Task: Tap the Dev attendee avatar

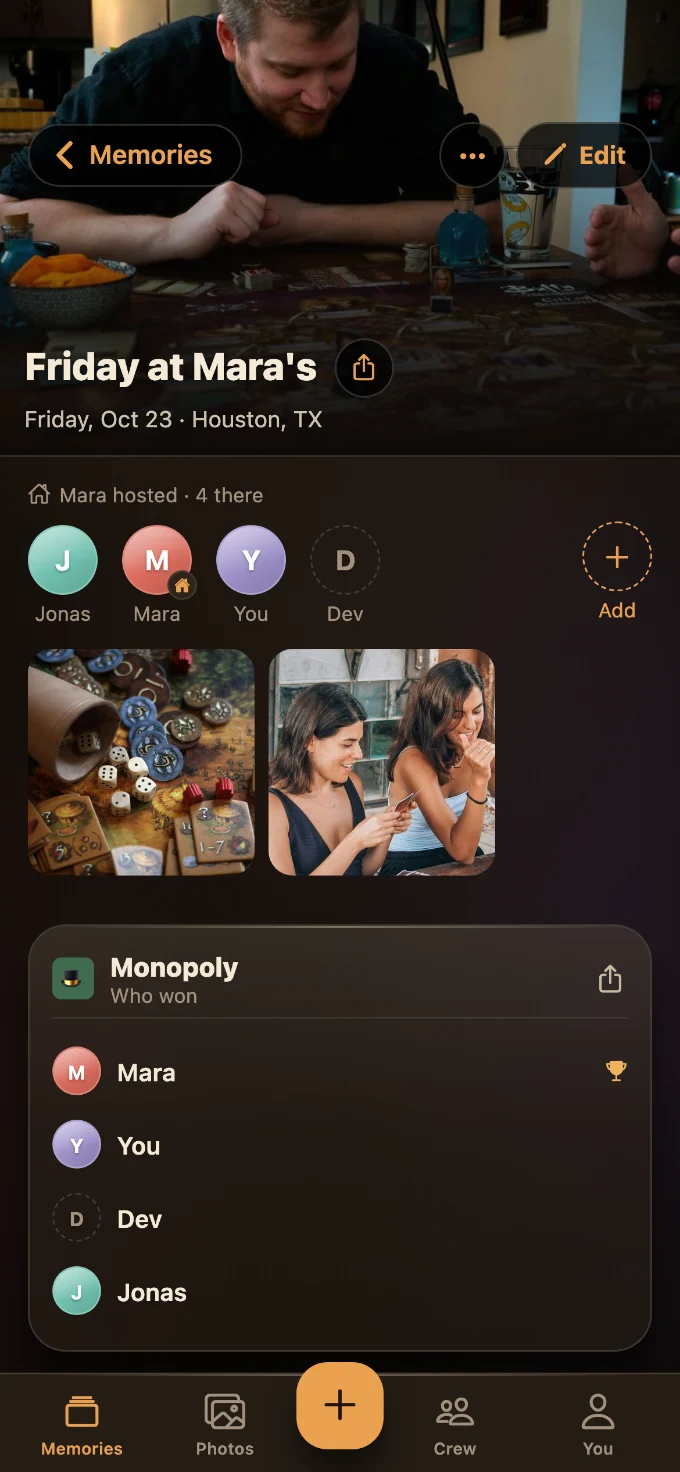Action: pyautogui.click(x=345, y=560)
